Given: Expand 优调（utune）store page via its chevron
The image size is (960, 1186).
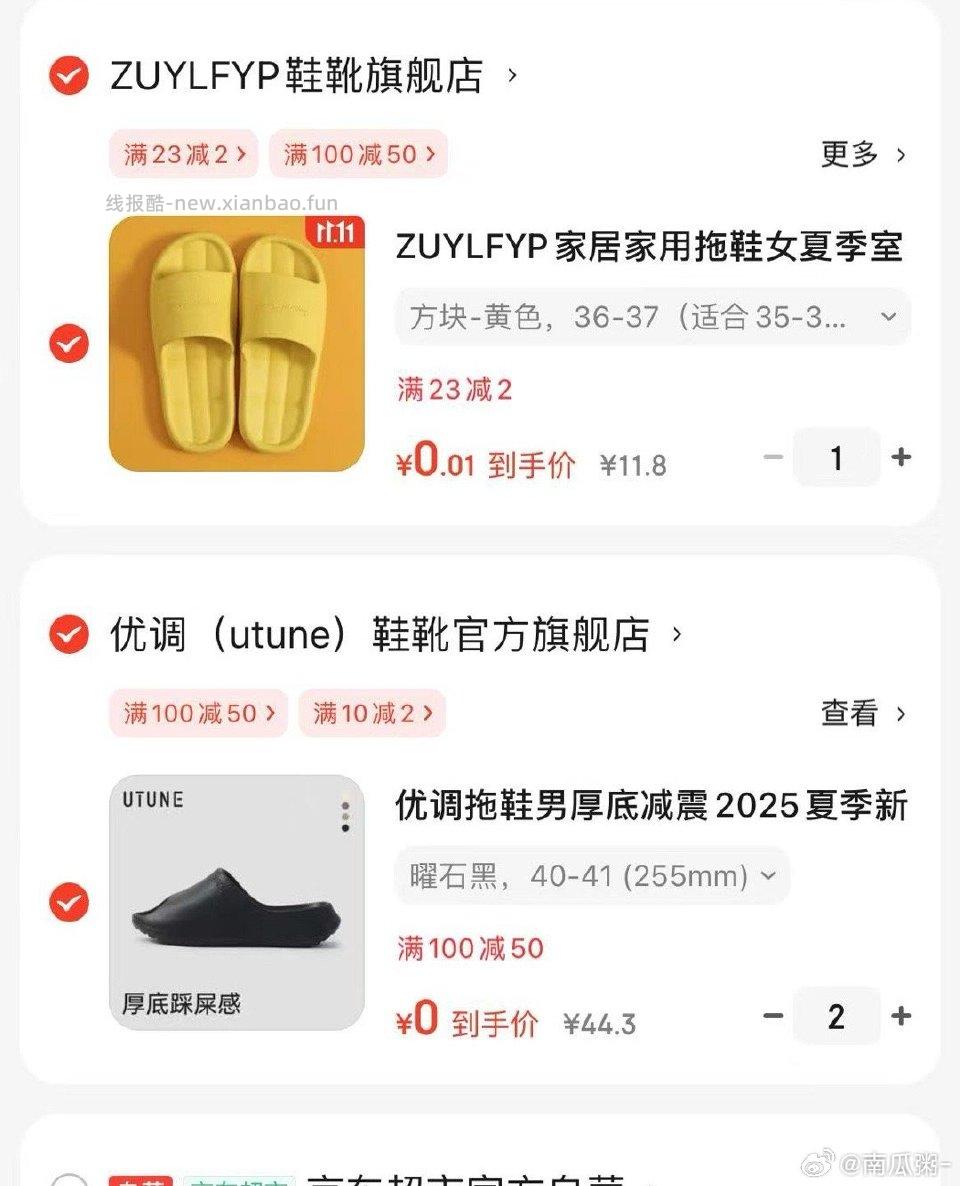Looking at the screenshot, I should 676,635.
